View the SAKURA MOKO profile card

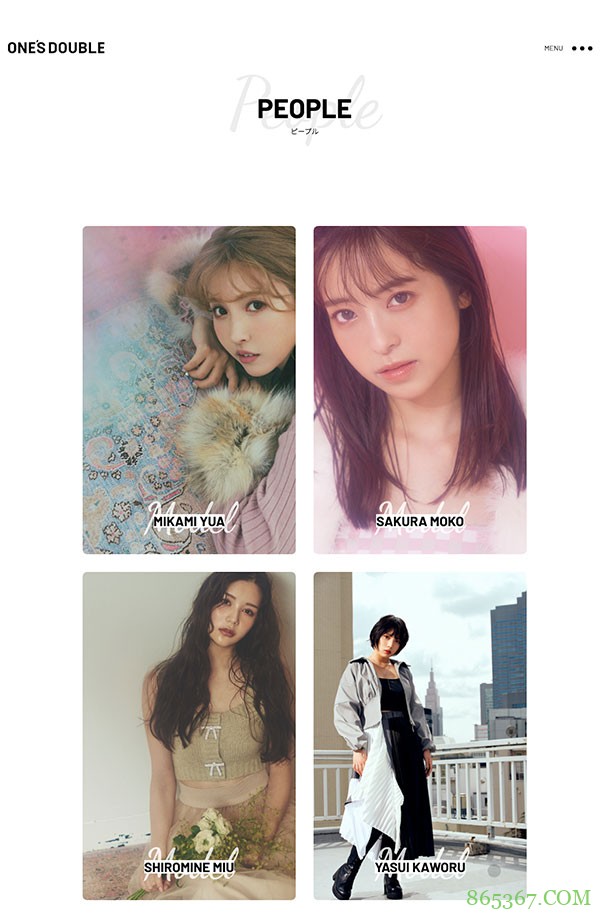[x=420, y=390]
